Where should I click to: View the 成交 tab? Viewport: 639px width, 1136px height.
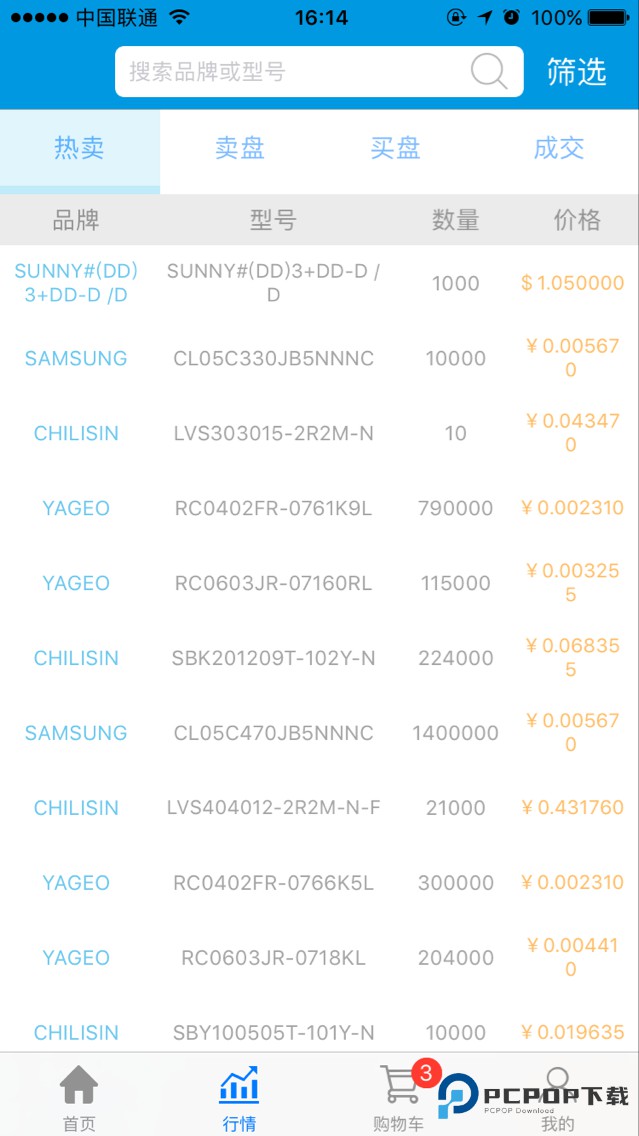pos(559,149)
